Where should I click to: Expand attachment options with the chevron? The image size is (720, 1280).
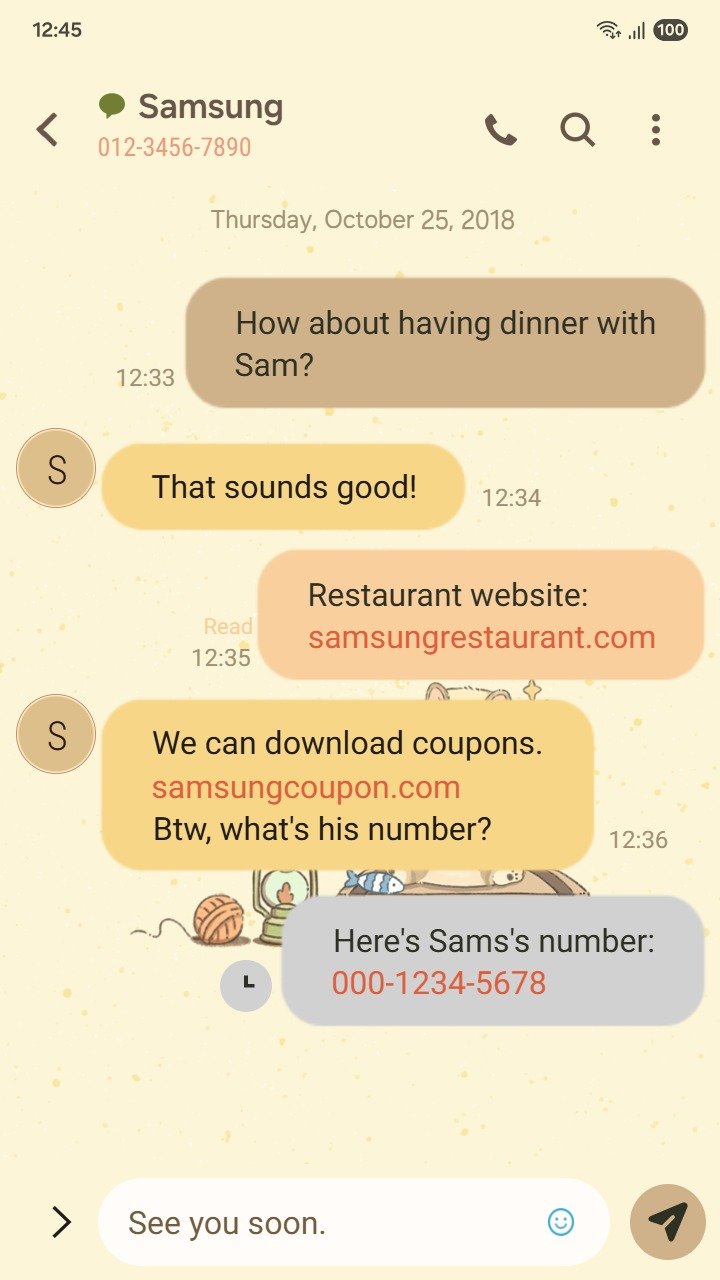(61, 1221)
